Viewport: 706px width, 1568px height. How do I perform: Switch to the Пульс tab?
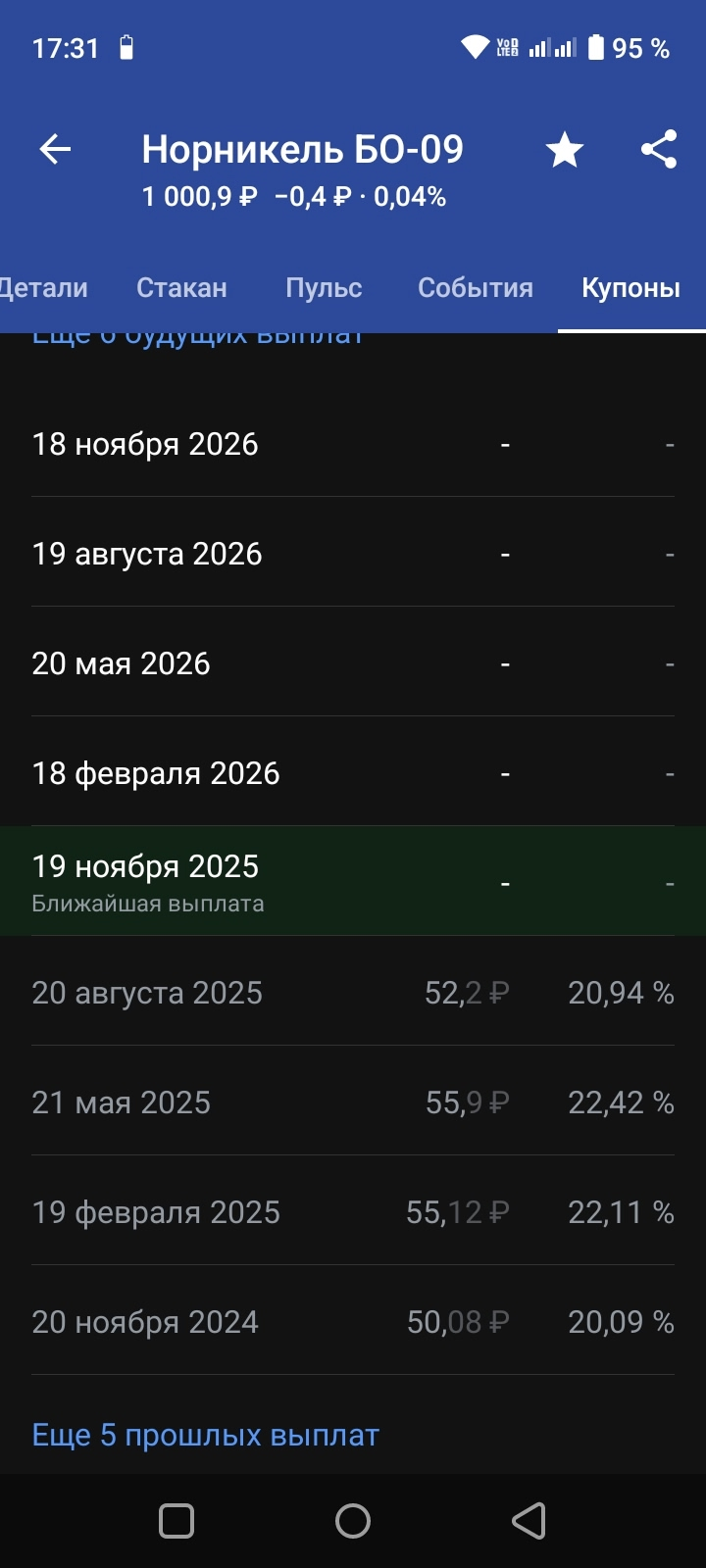tap(324, 288)
